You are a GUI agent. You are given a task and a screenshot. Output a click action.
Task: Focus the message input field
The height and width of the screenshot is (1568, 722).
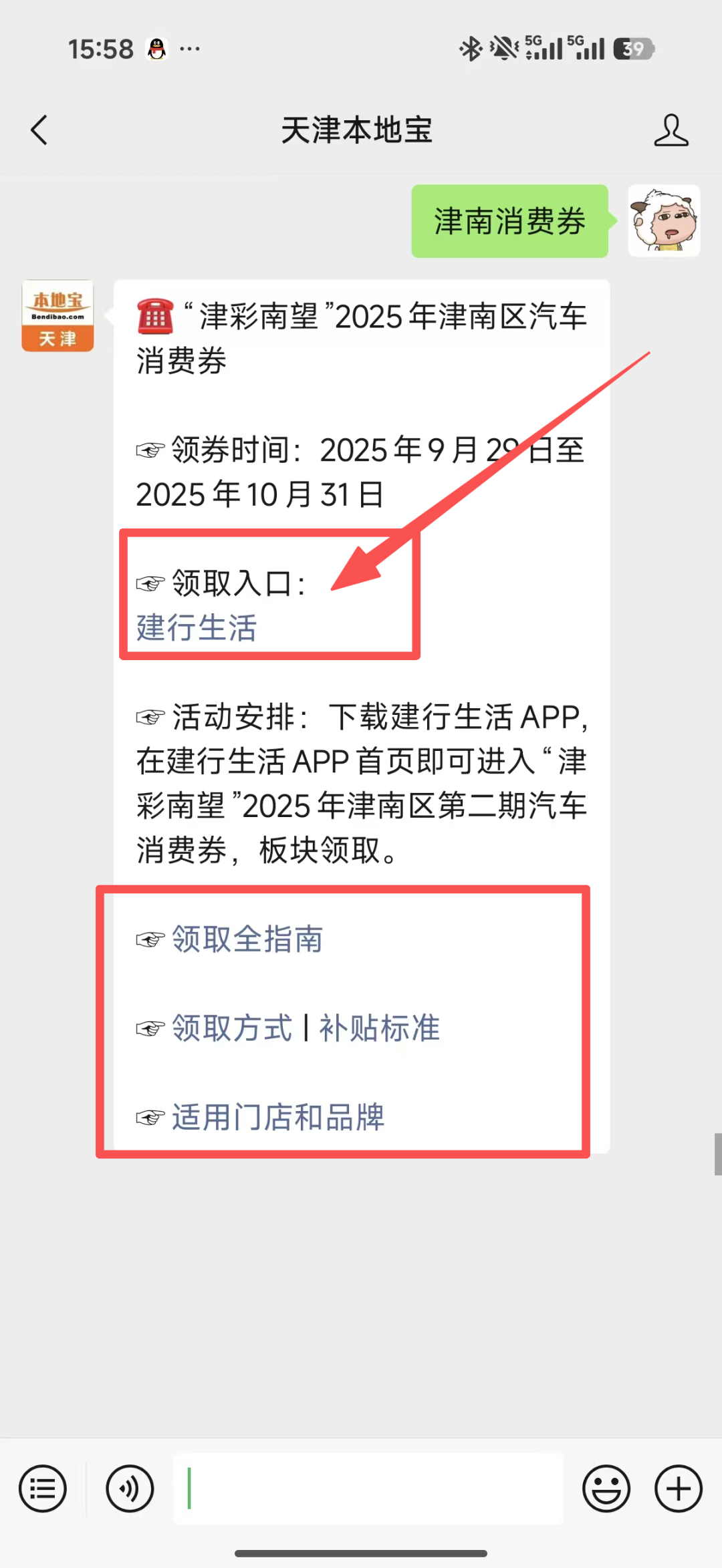pyautogui.click(x=368, y=1488)
